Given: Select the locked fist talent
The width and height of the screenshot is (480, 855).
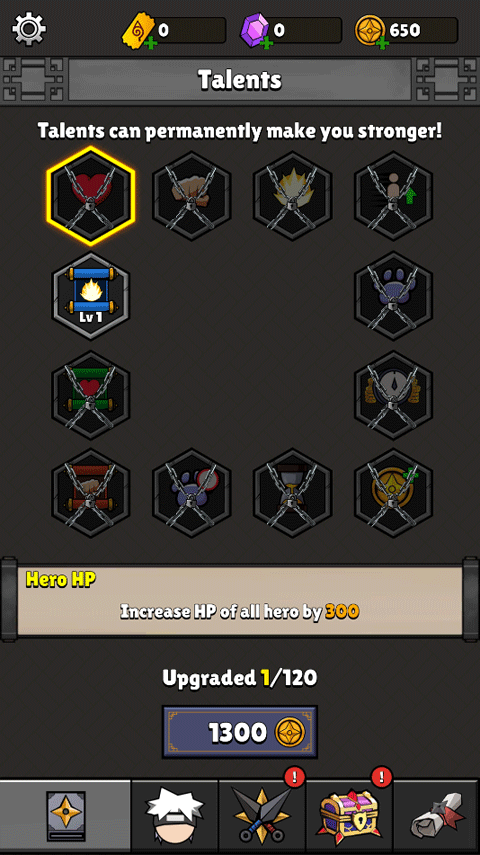Looking at the screenshot, I should pos(191,196).
